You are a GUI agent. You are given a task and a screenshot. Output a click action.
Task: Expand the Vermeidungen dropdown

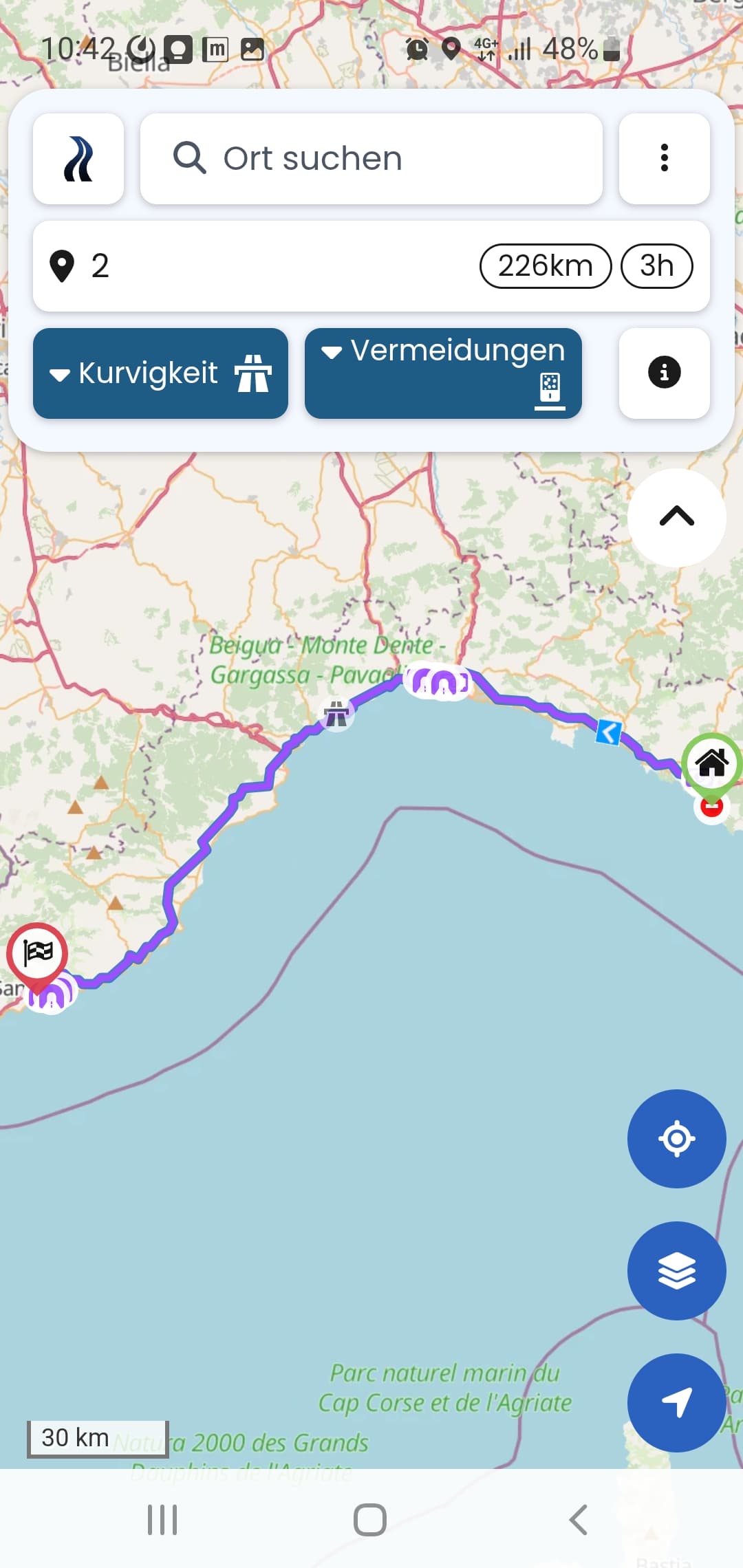(x=443, y=373)
